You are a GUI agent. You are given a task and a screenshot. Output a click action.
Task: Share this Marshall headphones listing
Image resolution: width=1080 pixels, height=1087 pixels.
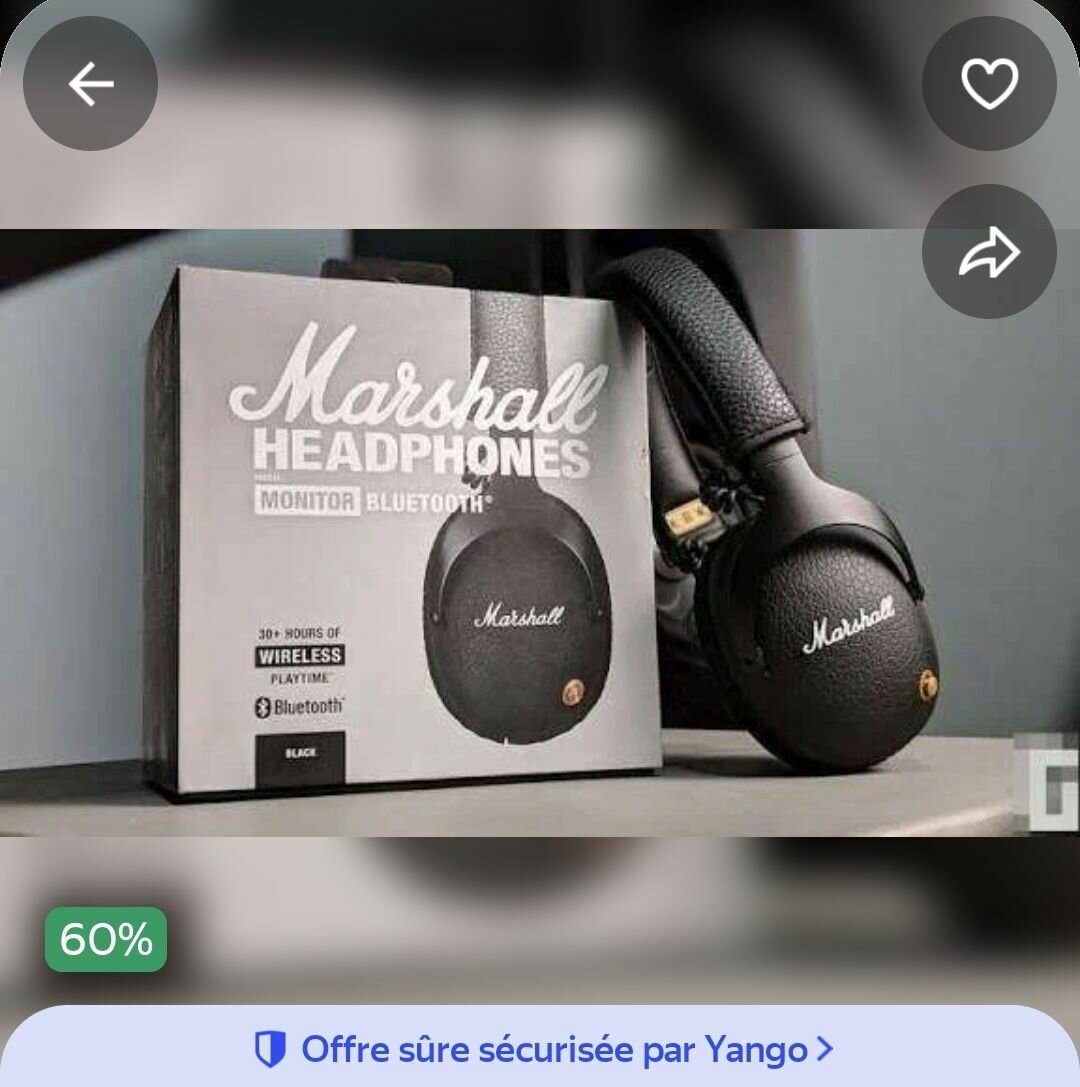tap(988, 252)
